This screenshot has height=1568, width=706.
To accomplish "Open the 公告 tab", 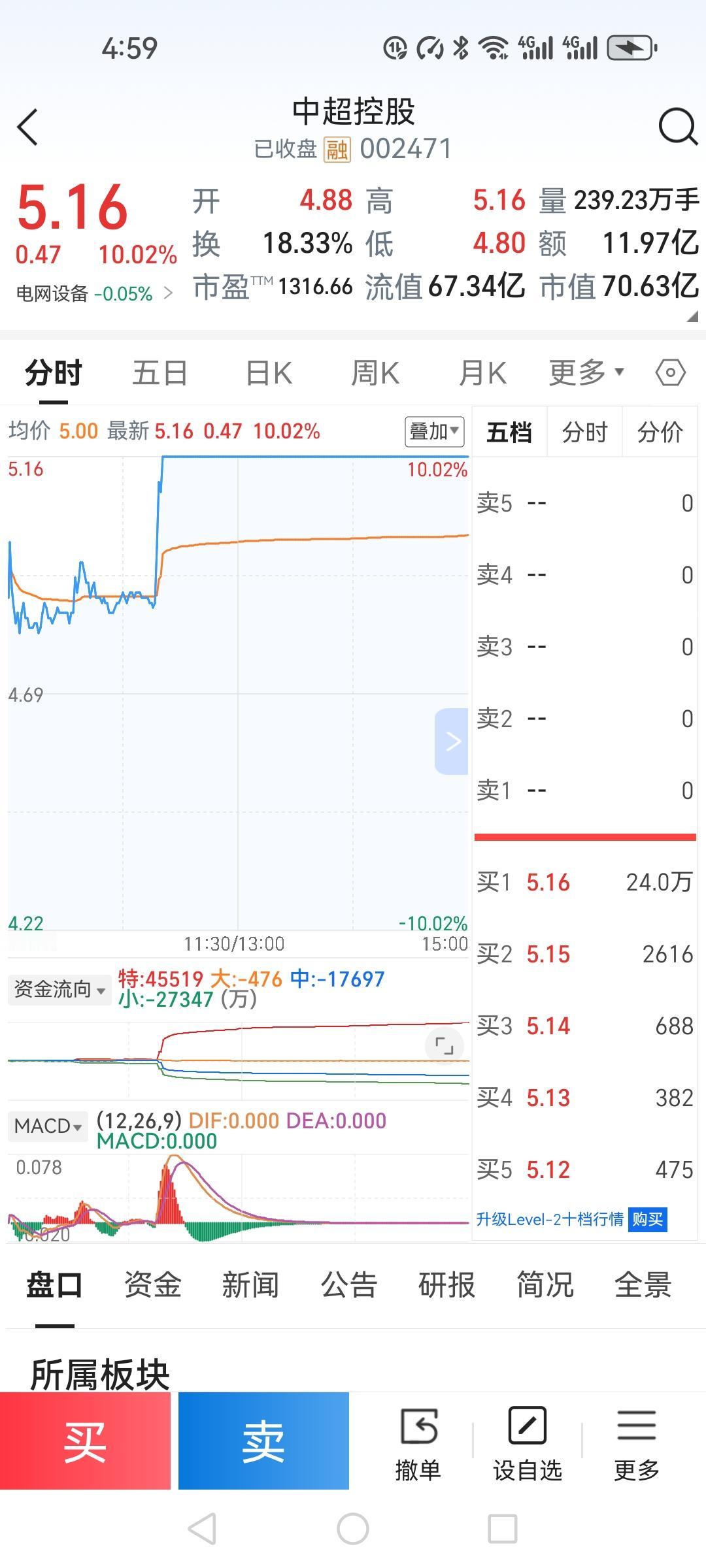I will [x=348, y=1284].
